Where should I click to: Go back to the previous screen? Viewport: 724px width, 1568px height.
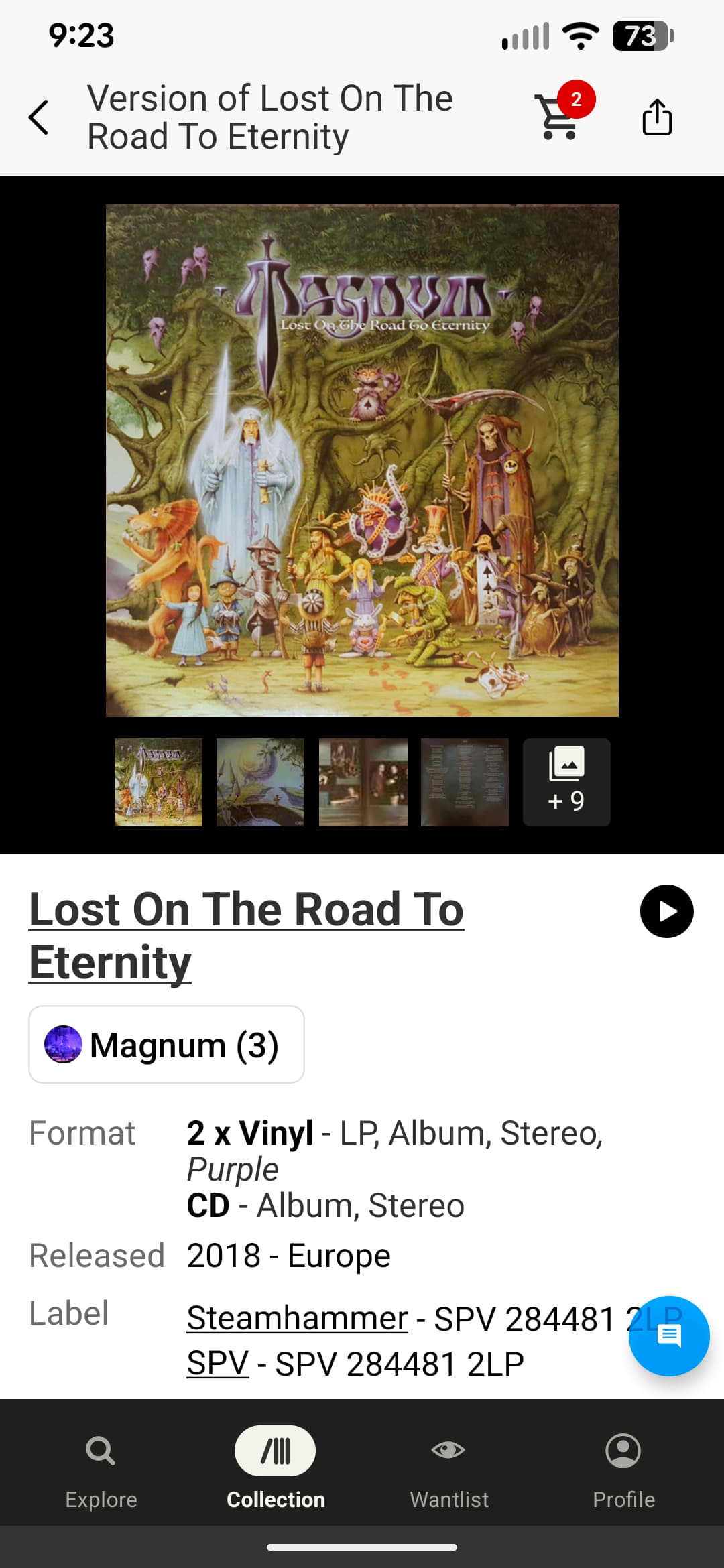point(39,117)
